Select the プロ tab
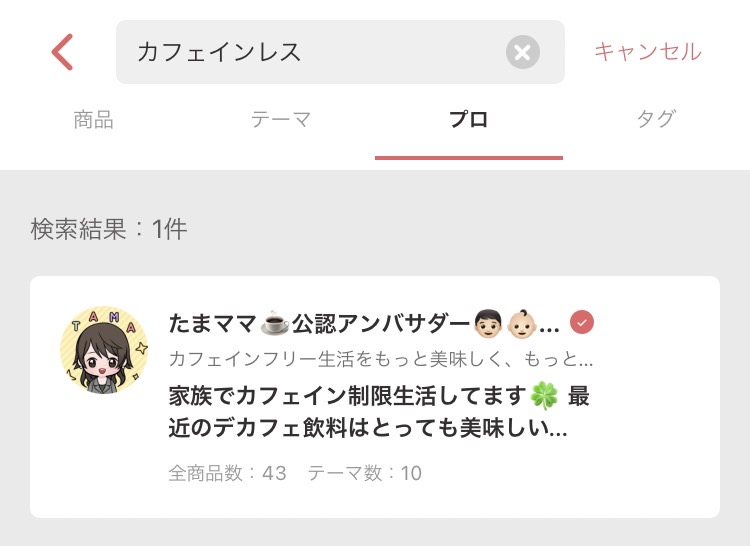This screenshot has height=546, width=750. (x=468, y=120)
